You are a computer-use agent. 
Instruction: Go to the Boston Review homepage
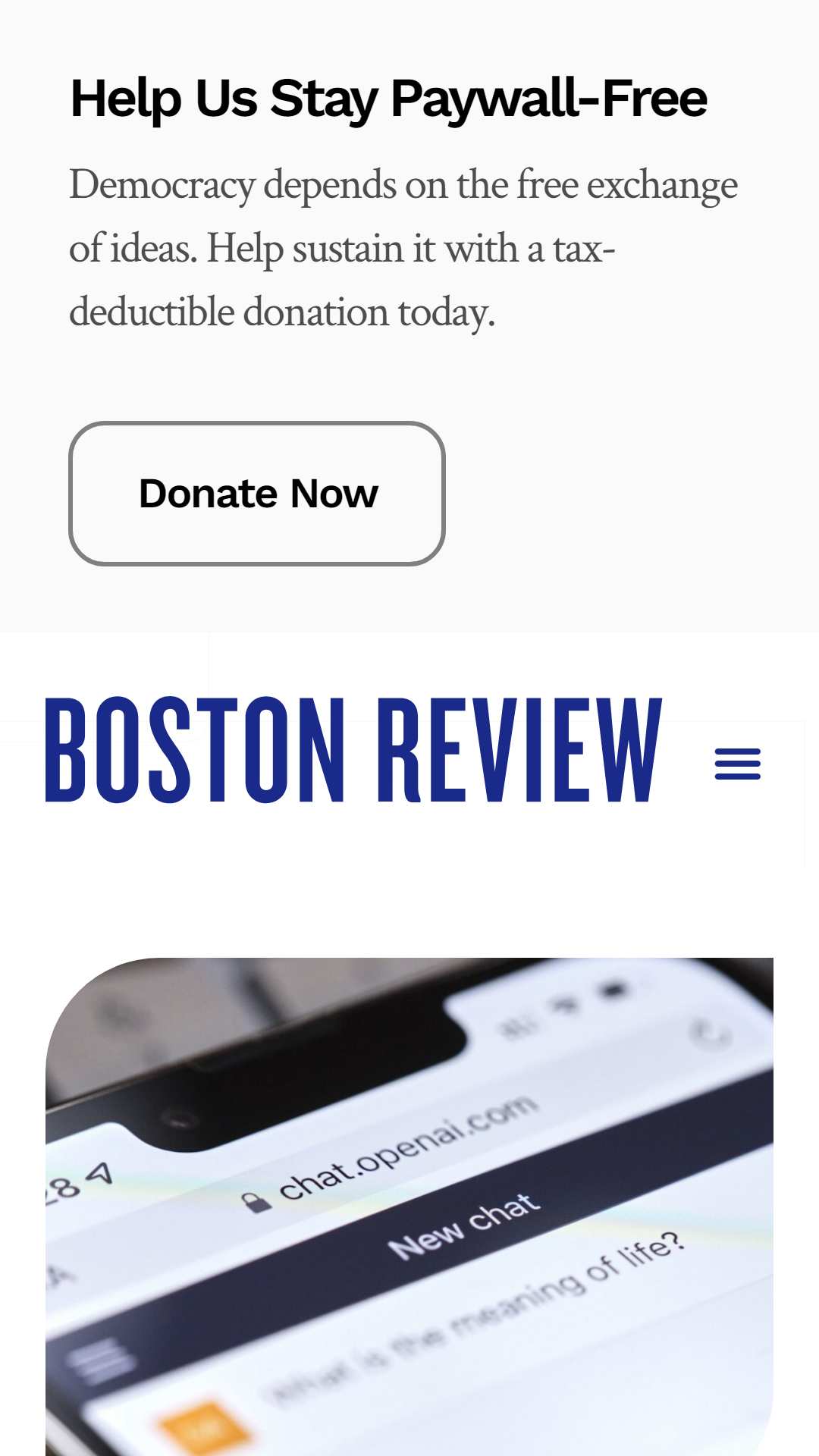pos(354,749)
